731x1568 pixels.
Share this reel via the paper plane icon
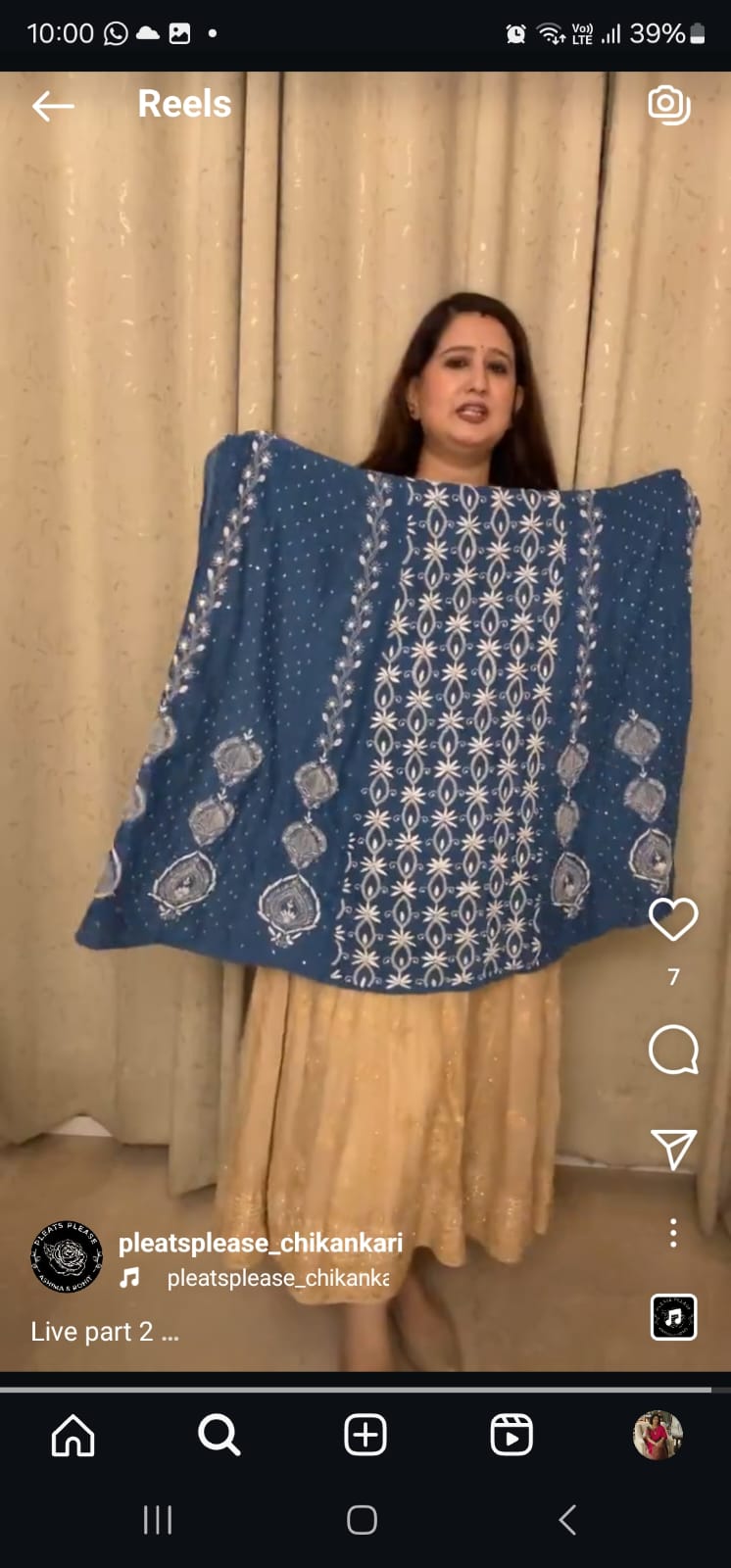pyautogui.click(x=673, y=1149)
